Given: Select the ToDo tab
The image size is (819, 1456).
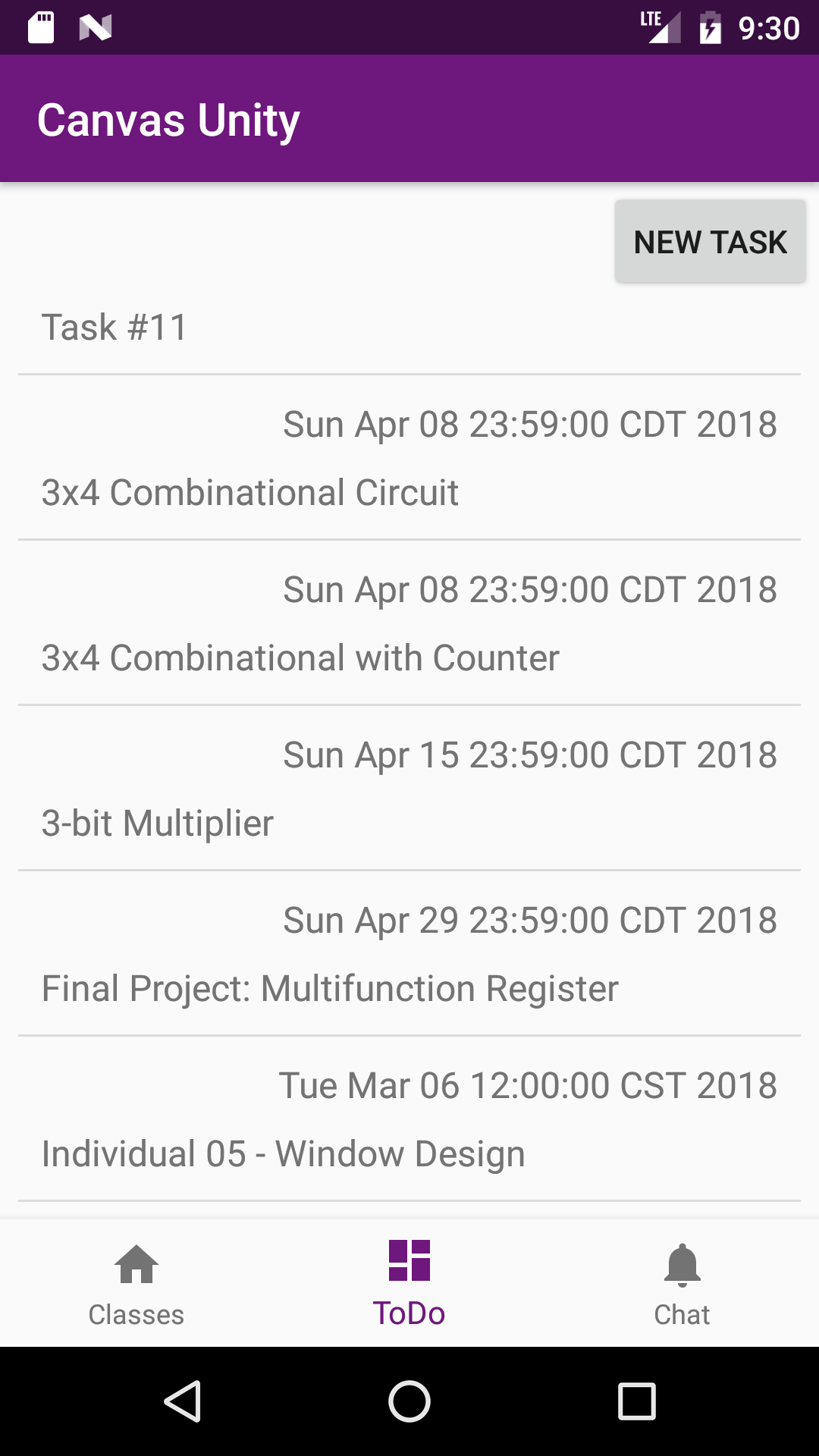Looking at the screenshot, I should coord(409,1282).
